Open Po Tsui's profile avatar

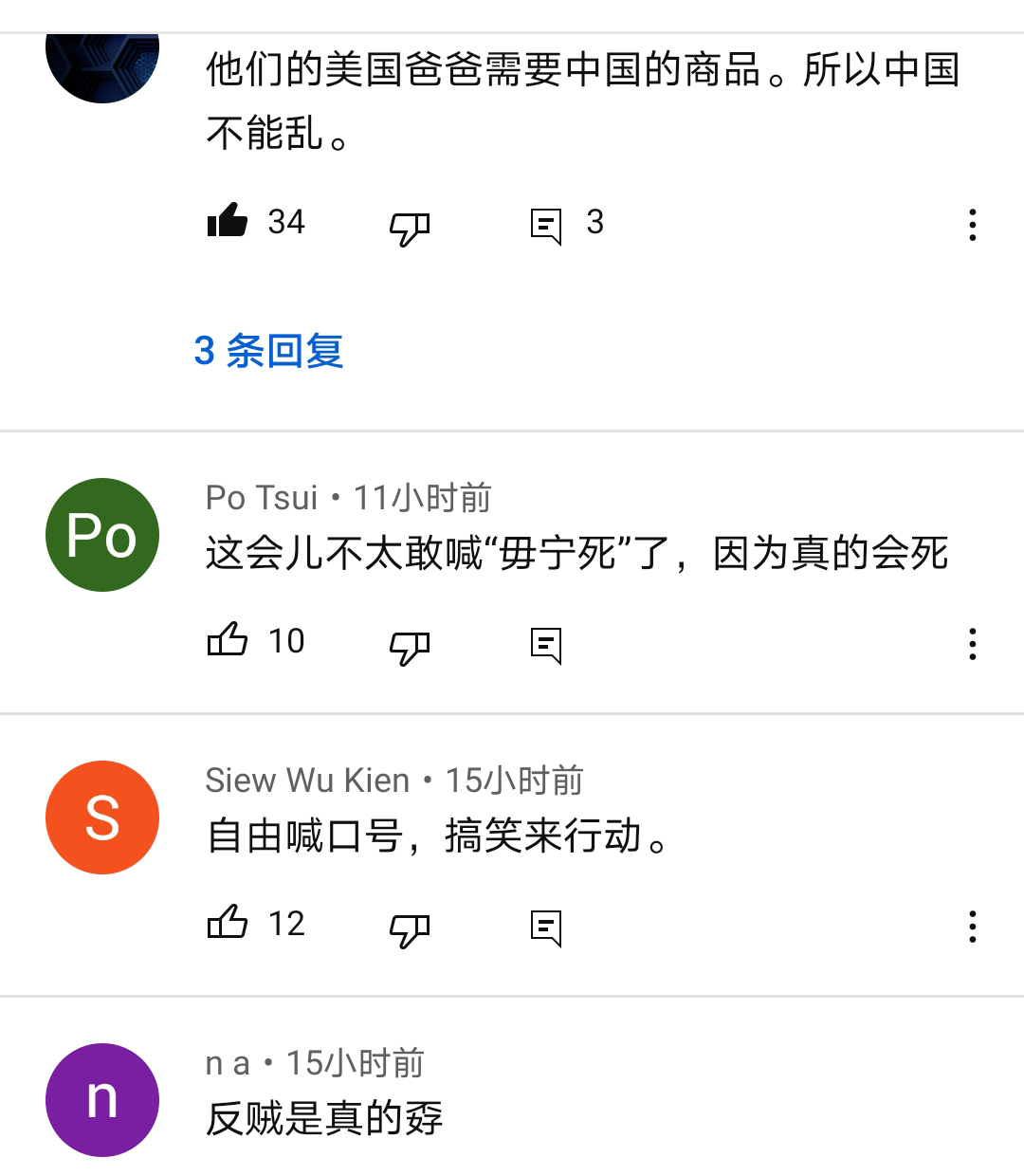tap(102, 535)
